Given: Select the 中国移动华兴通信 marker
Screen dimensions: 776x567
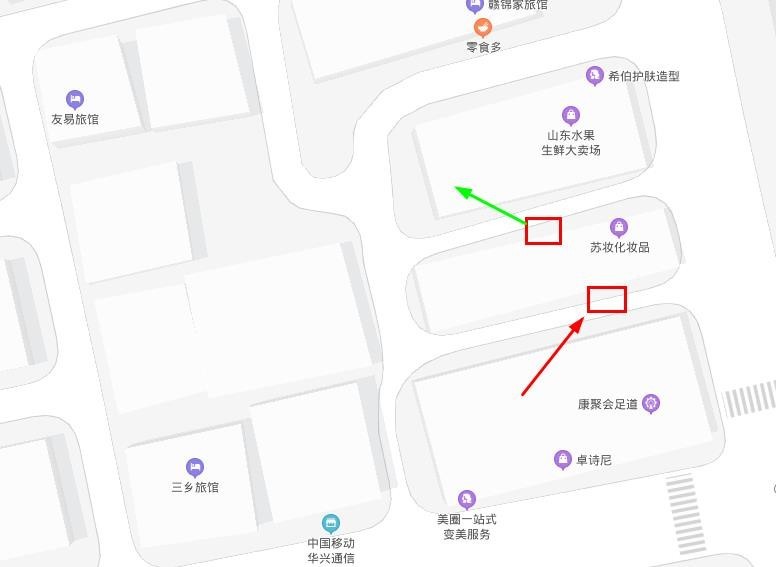Looking at the screenshot, I should tap(331, 523).
